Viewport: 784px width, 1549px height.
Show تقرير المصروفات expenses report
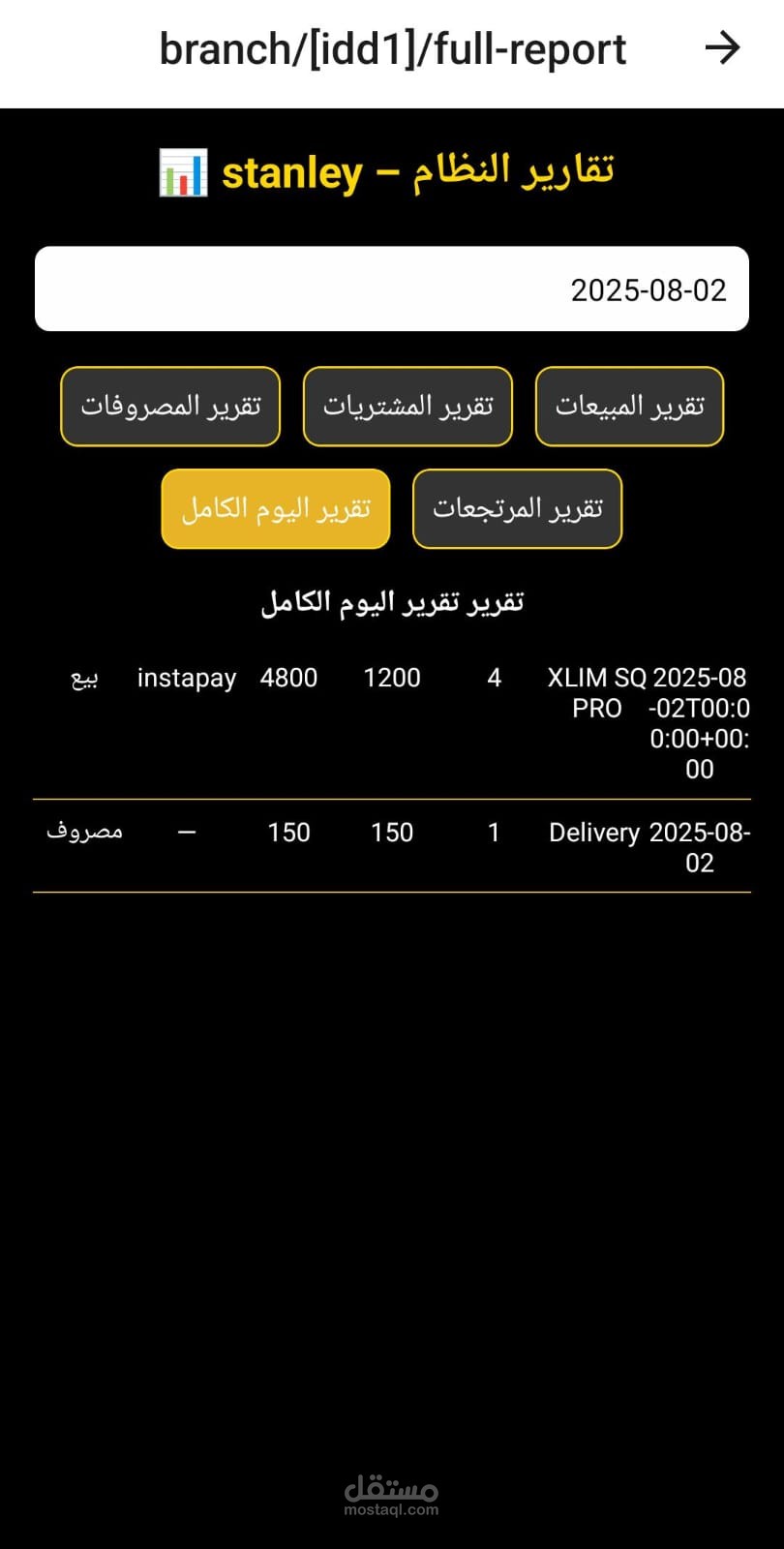pyautogui.click(x=170, y=407)
